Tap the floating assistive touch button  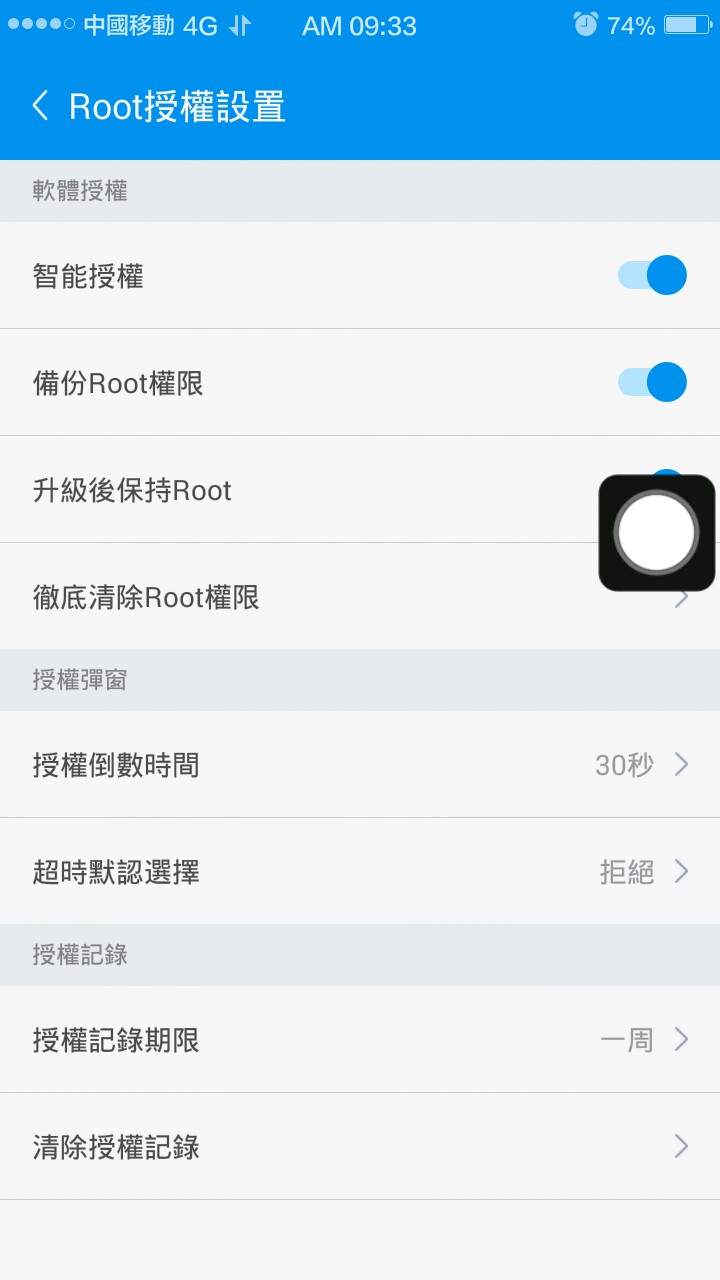point(656,532)
